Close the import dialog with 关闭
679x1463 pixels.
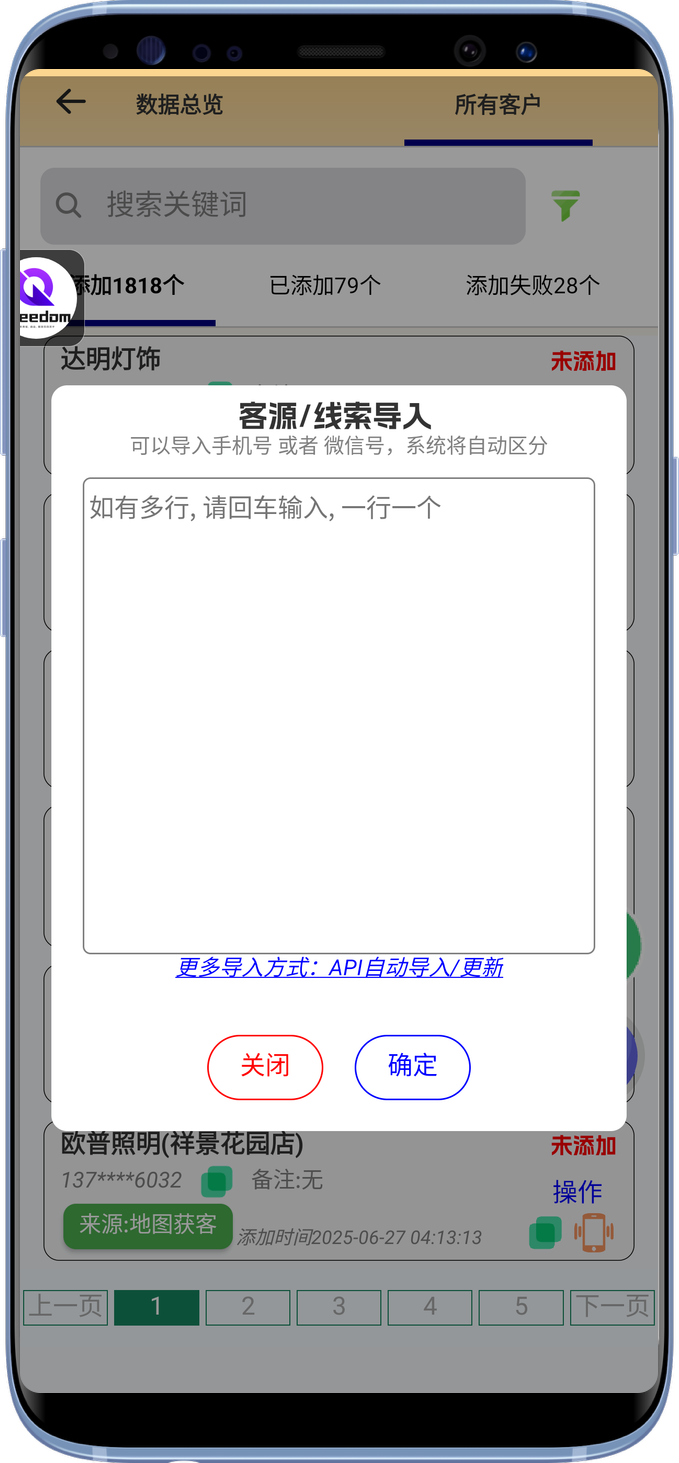(x=265, y=1066)
